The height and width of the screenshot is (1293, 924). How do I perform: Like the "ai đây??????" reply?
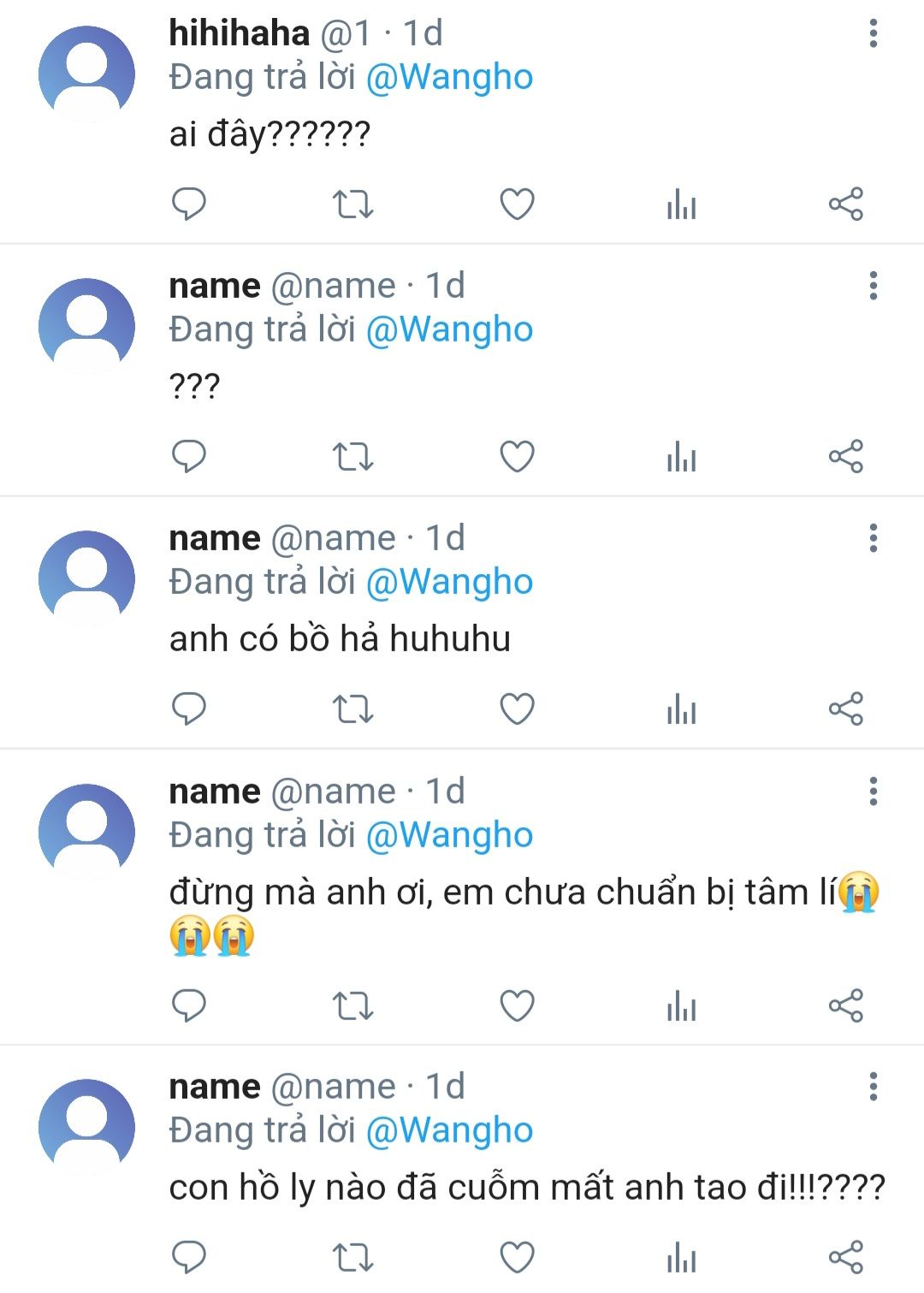pyautogui.click(x=517, y=205)
